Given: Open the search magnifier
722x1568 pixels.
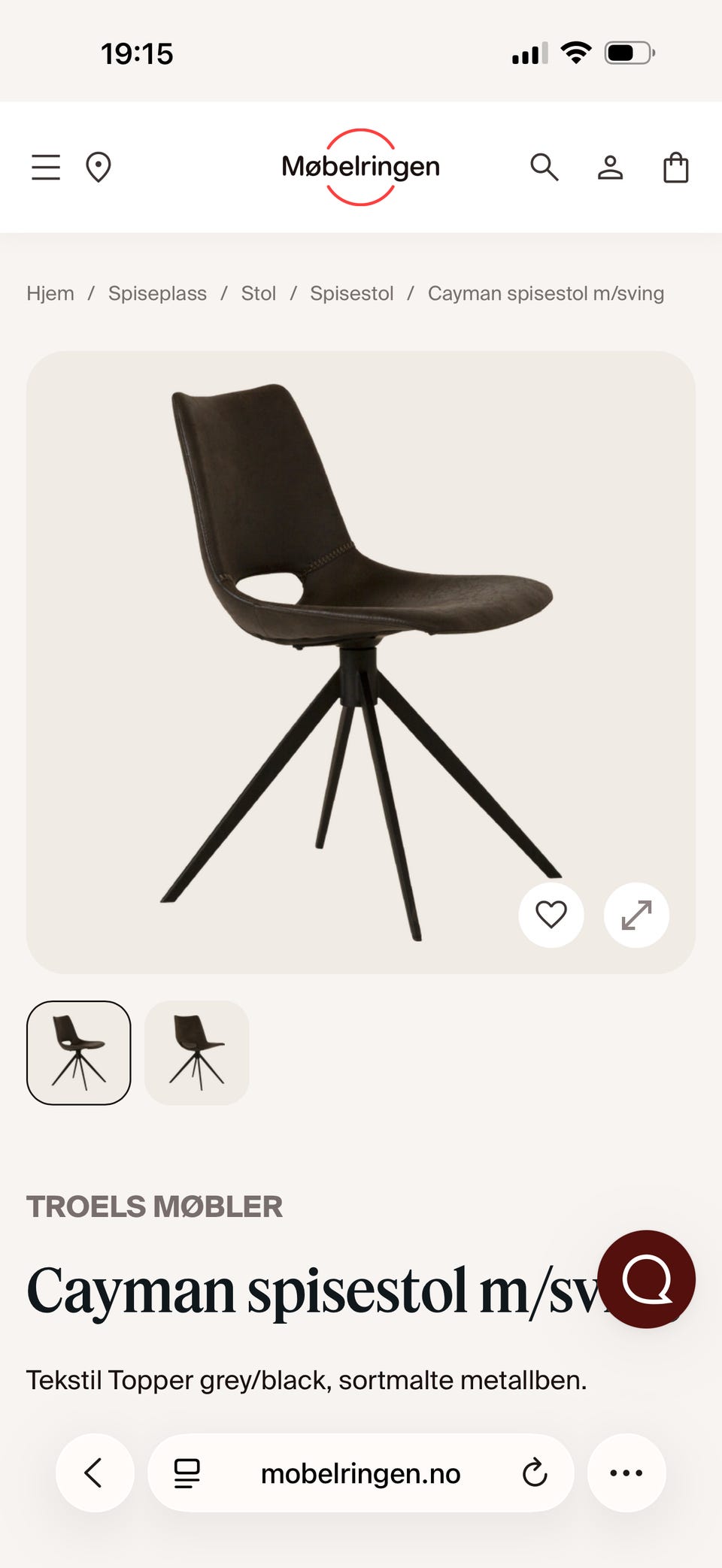Looking at the screenshot, I should tap(544, 167).
